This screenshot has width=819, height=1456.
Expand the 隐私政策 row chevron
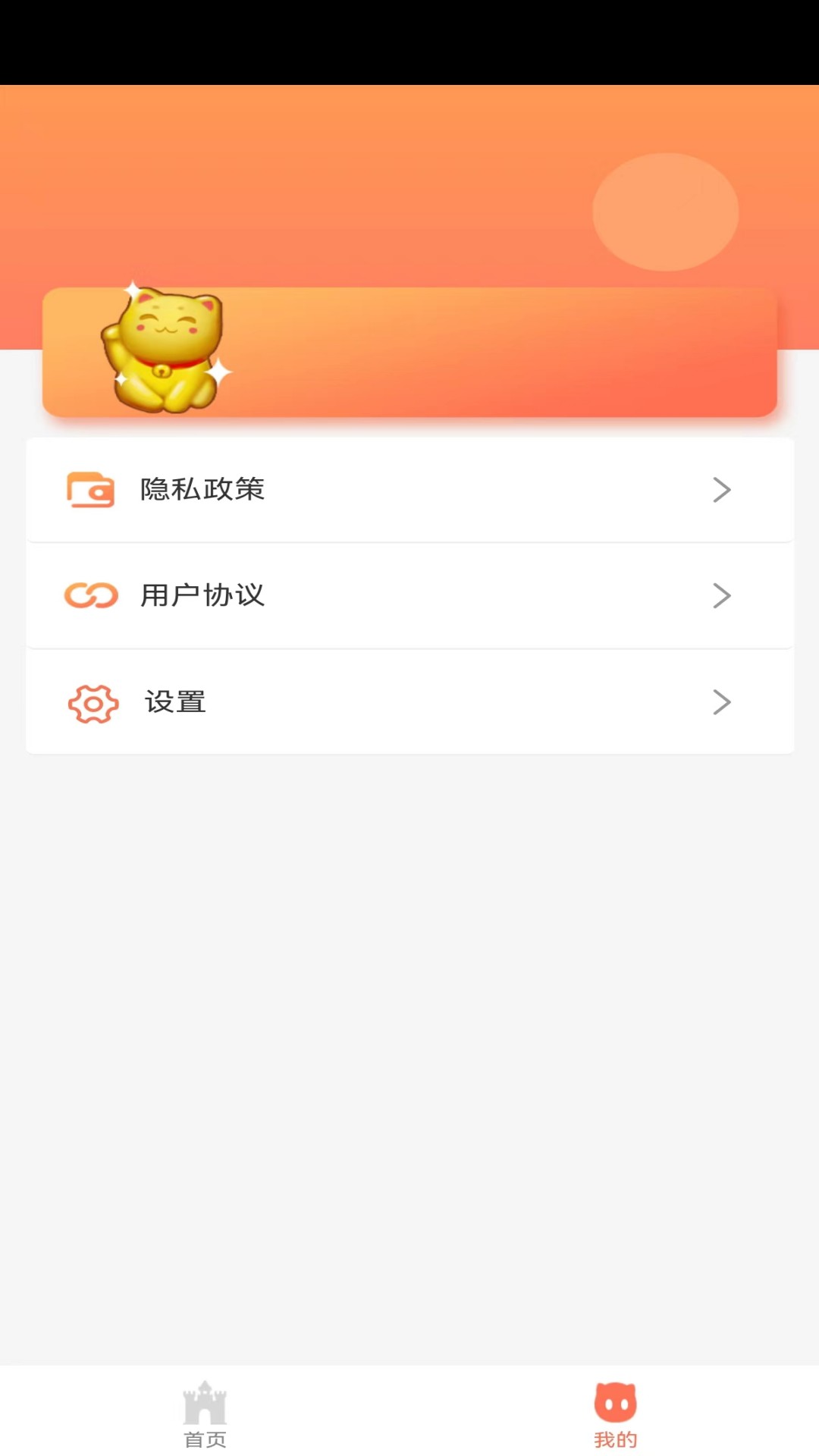pos(722,491)
